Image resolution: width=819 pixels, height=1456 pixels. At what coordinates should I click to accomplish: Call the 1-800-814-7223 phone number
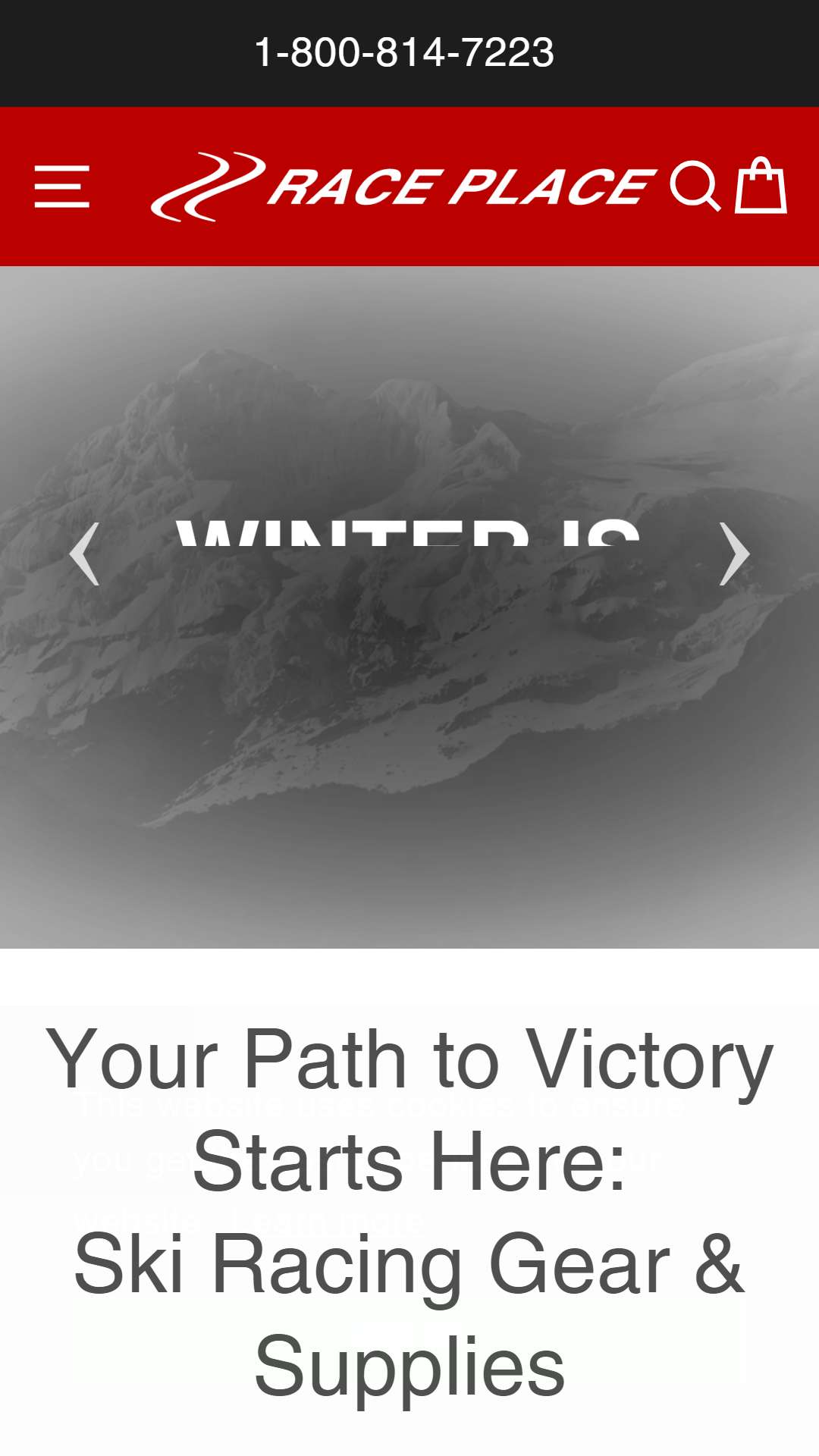pyautogui.click(x=404, y=53)
